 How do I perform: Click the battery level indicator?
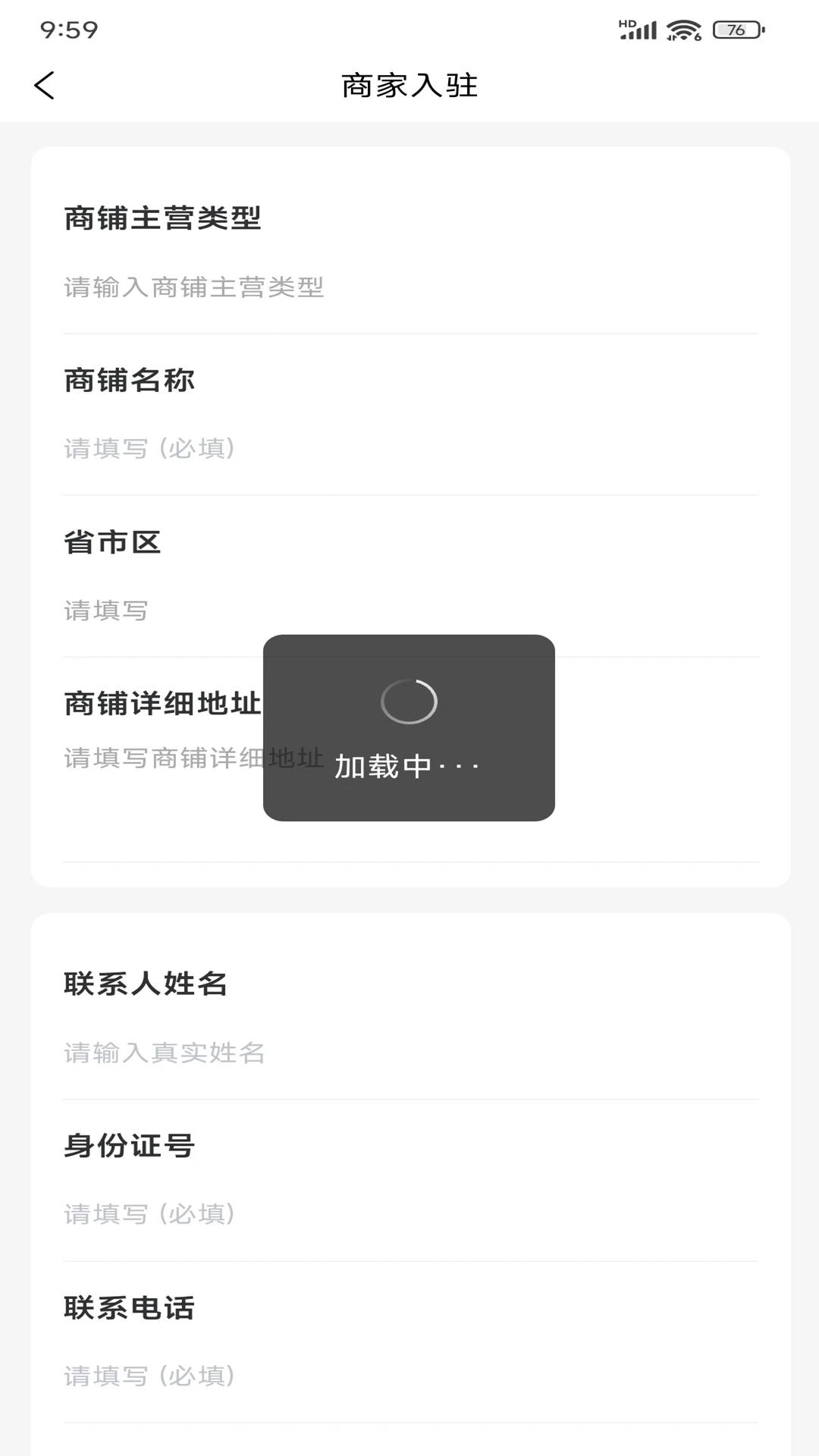733,29
